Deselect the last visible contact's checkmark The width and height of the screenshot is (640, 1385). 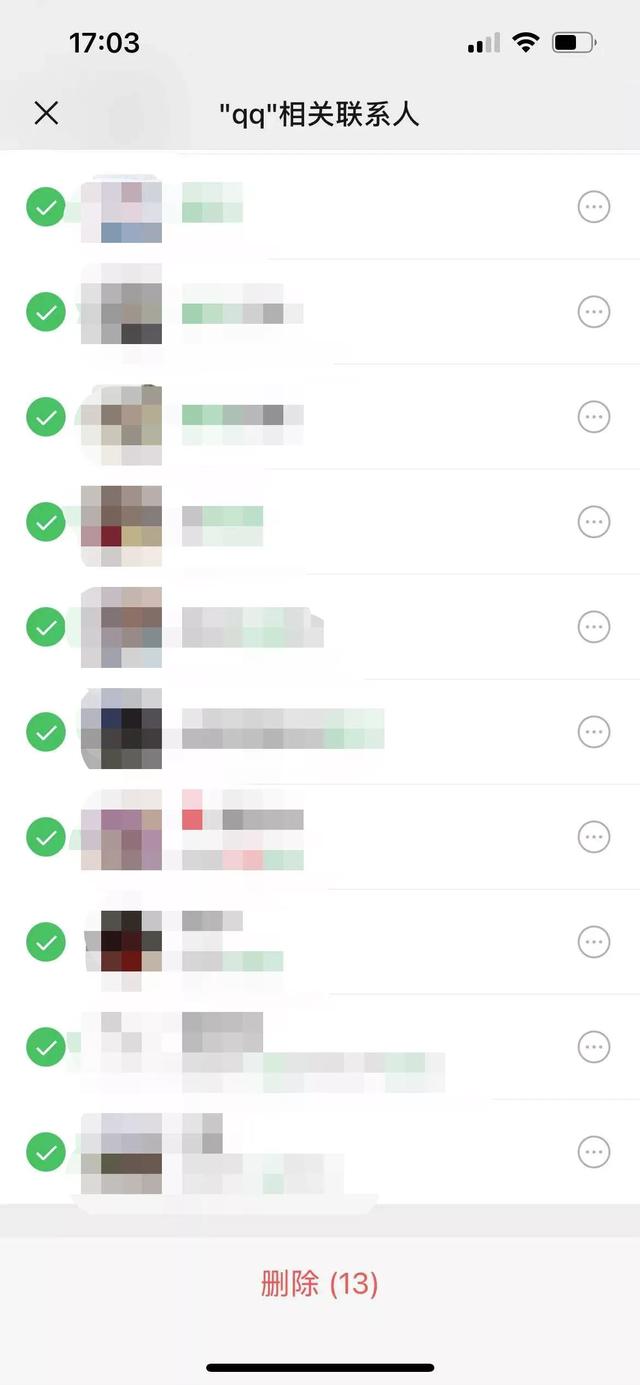pos(45,1152)
